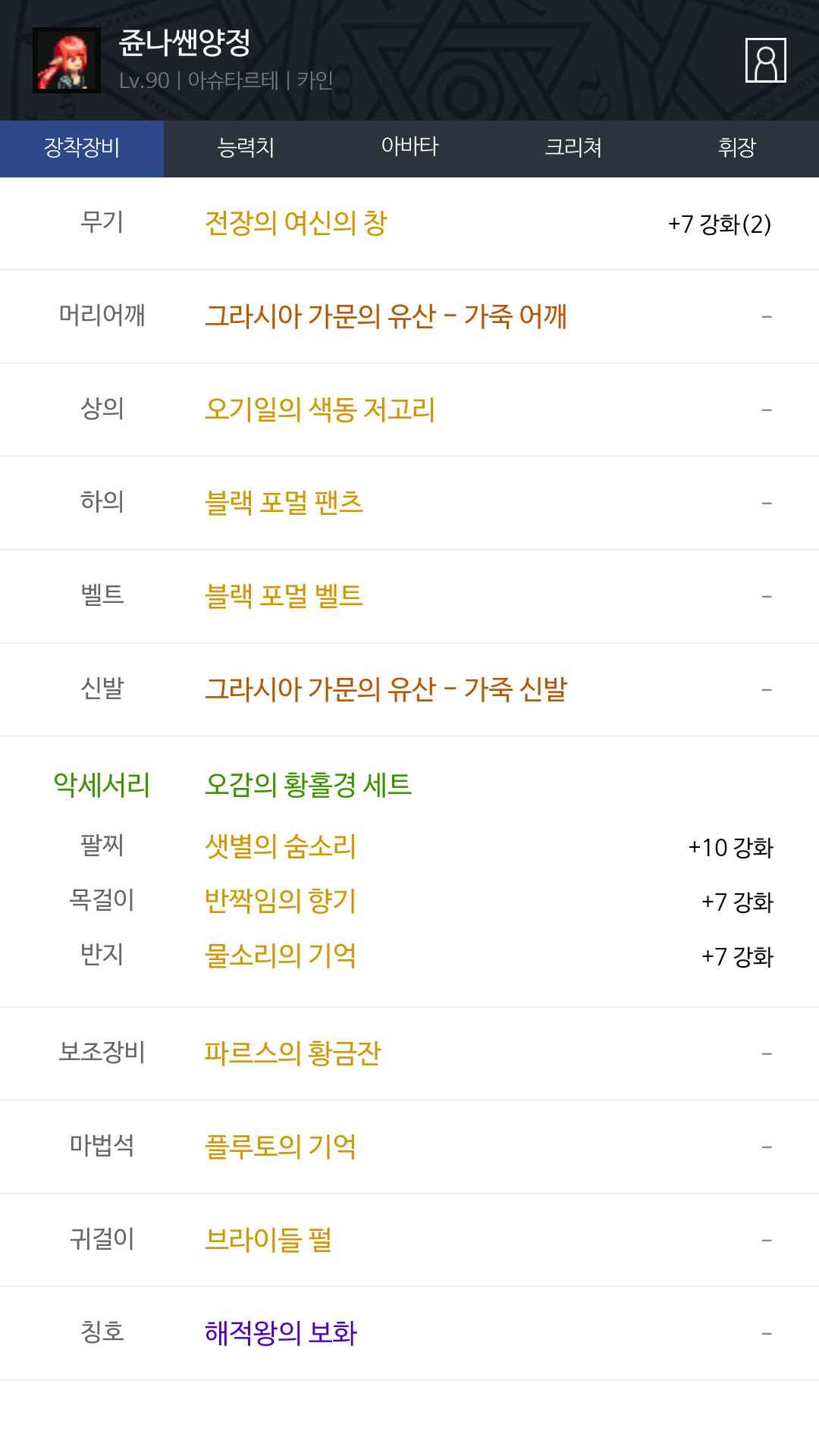This screenshot has height=1456, width=819.
Task: Select the 휘장 tab
Action: point(737,148)
